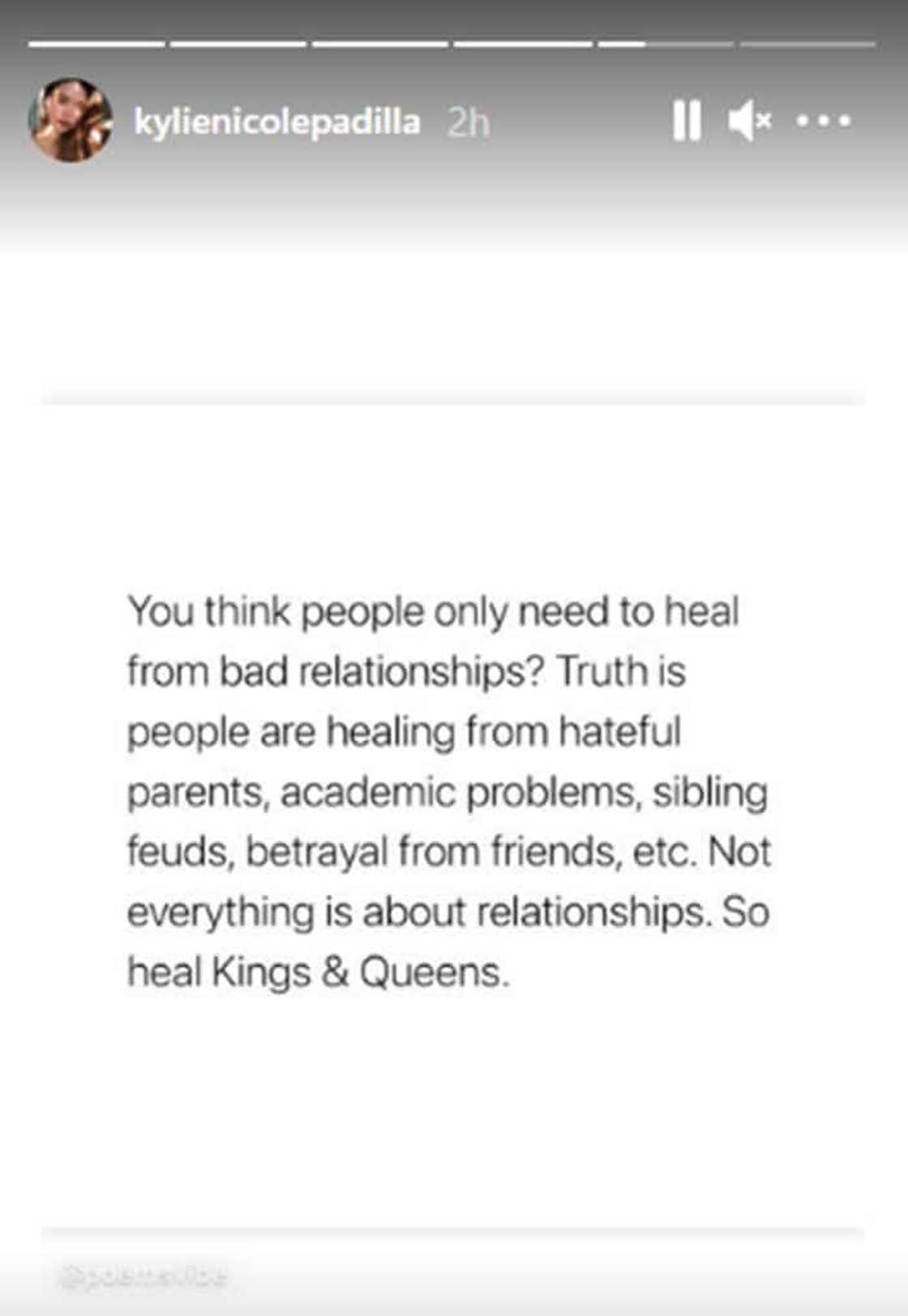Open the three-dot options menu
This screenshot has height=1316, width=908.
(x=823, y=122)
